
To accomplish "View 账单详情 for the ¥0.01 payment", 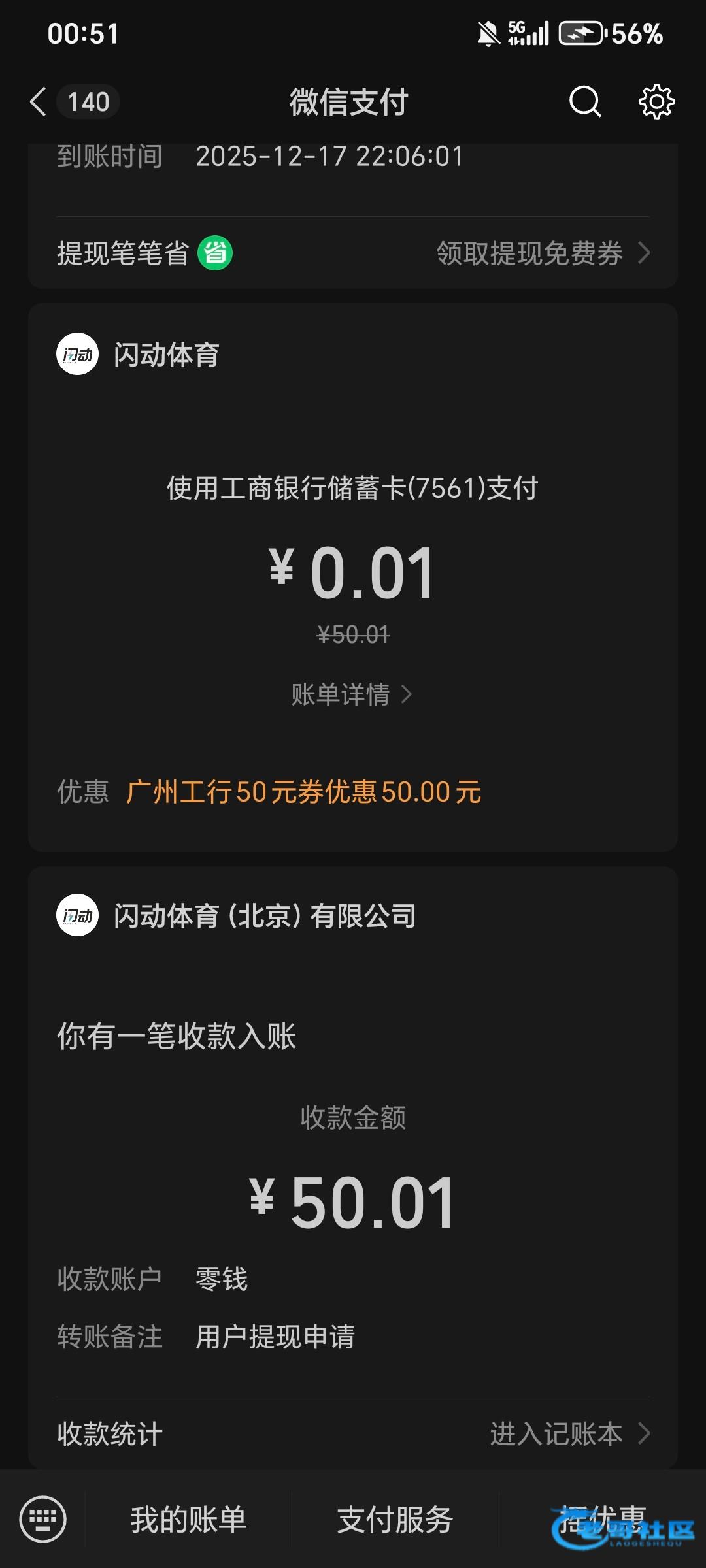I will [351, 694].
